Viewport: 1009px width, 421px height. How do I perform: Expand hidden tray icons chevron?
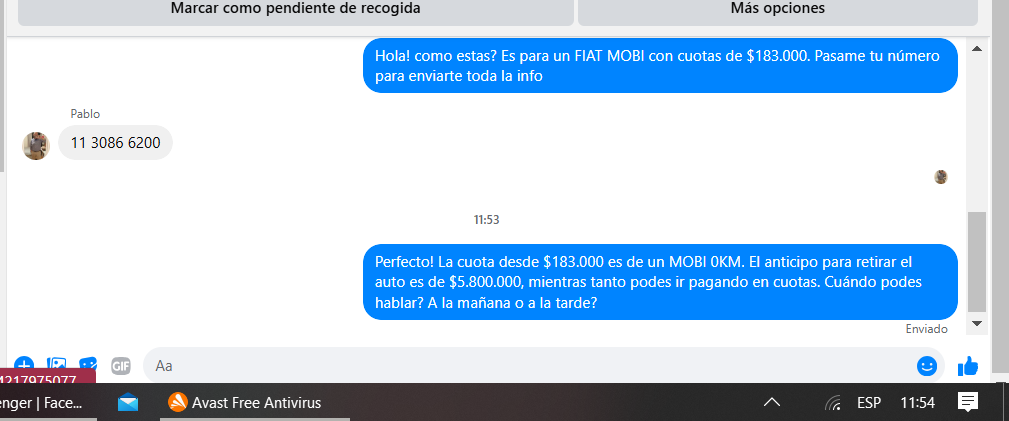772,402
